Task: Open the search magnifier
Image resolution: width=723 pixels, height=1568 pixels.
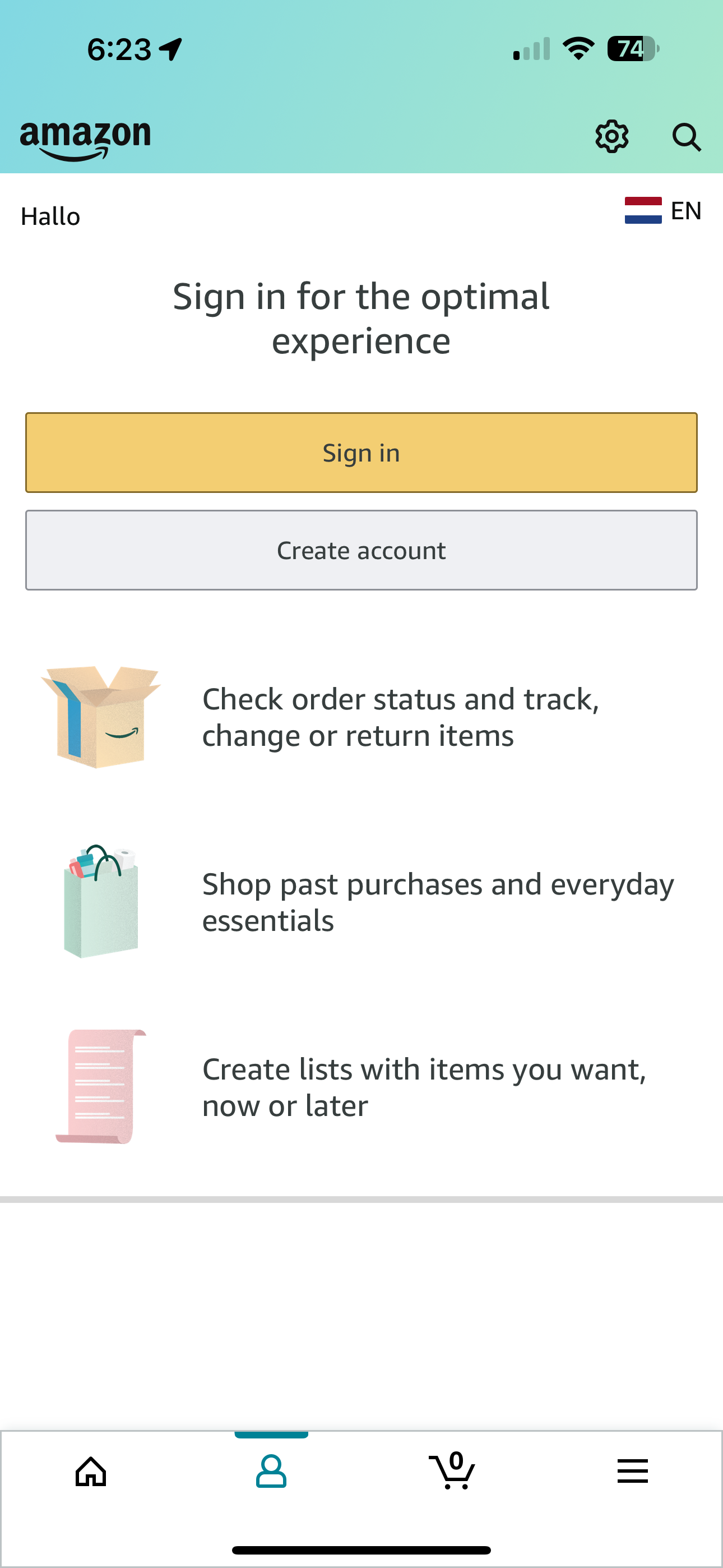Action: (687, 137)
